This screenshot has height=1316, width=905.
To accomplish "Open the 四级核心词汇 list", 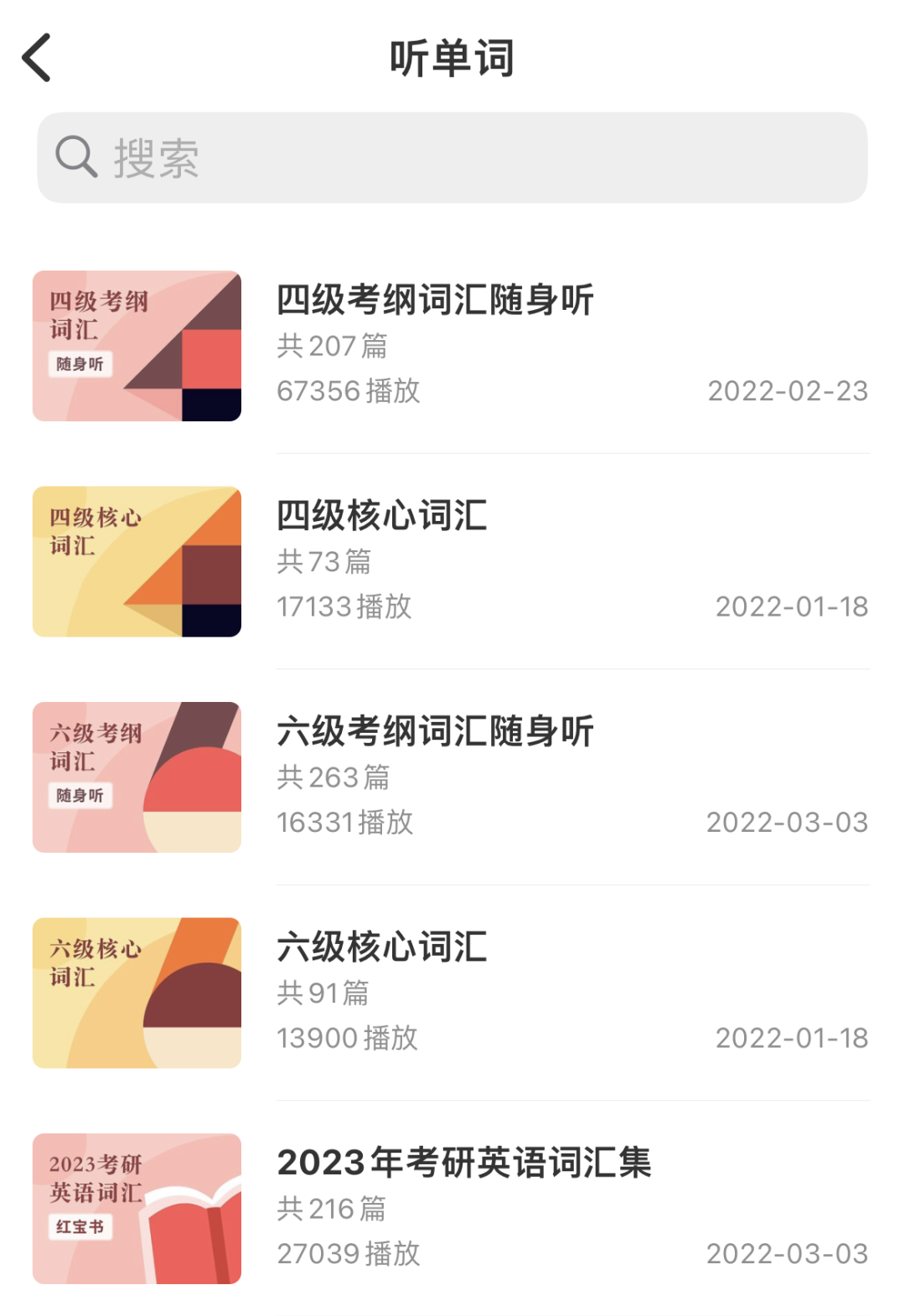I will tap(382, 516).
